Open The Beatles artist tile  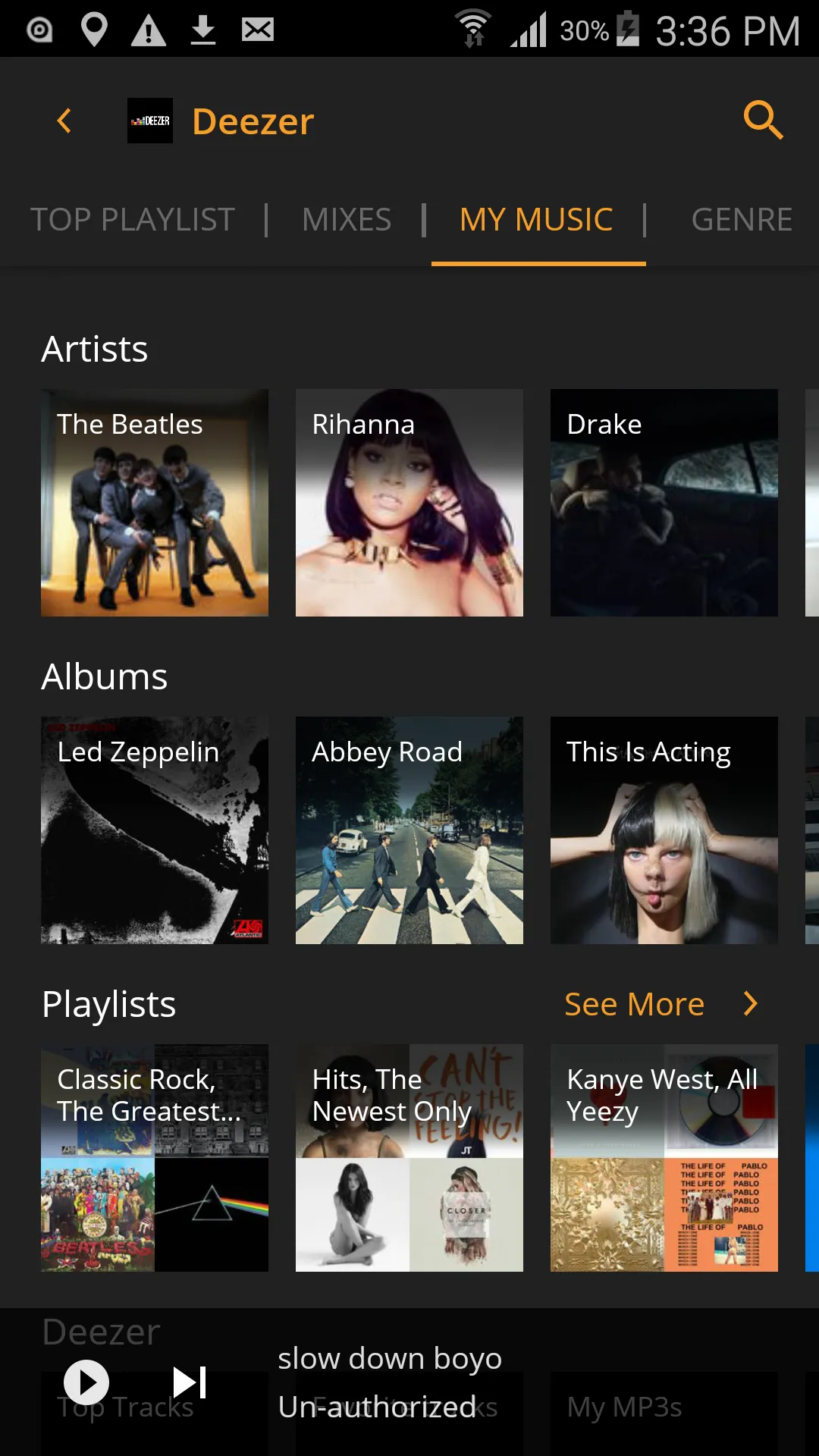[155, 503]
